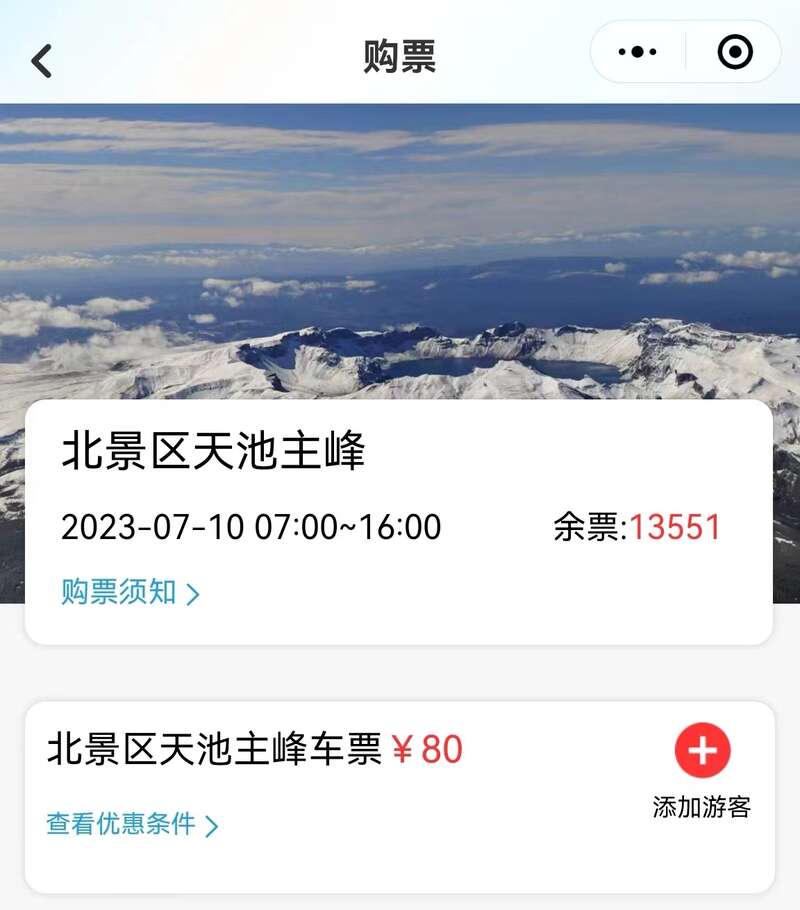
Task: View 查看优惠条件 for the bus ticket
Action: tap(132, 824)
